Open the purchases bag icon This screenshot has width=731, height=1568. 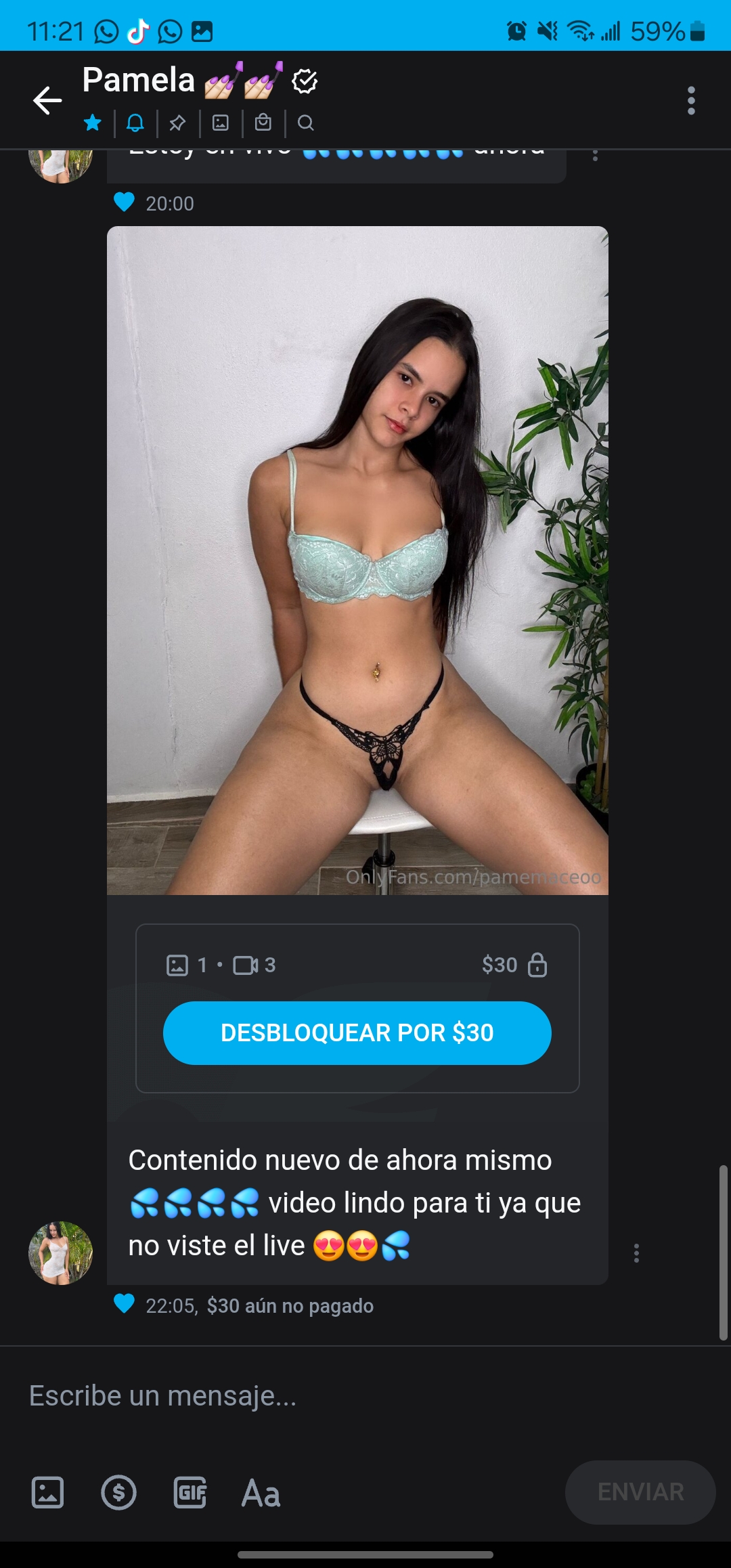[263, 123]
